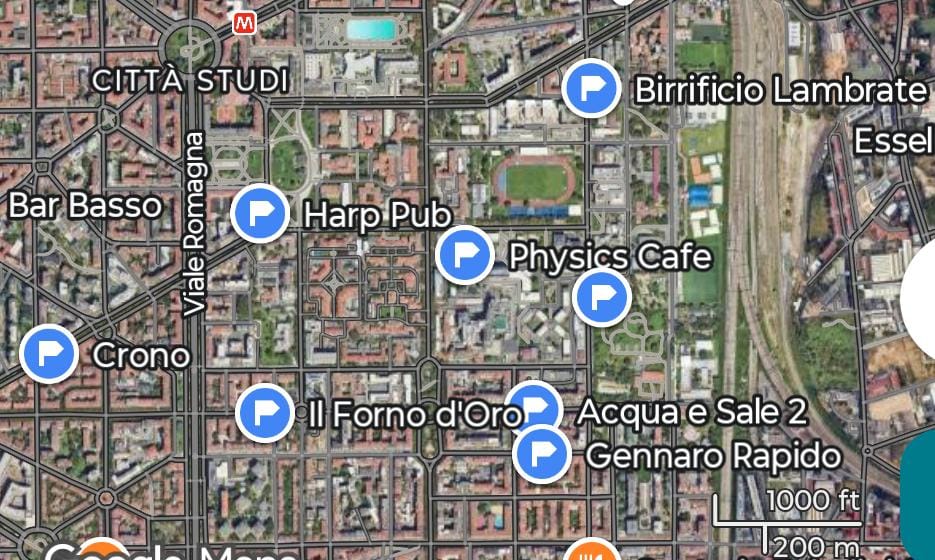Screen dimensions: 935x560
Task: Open the Bar Basso place label
Action: pos(85,206)
